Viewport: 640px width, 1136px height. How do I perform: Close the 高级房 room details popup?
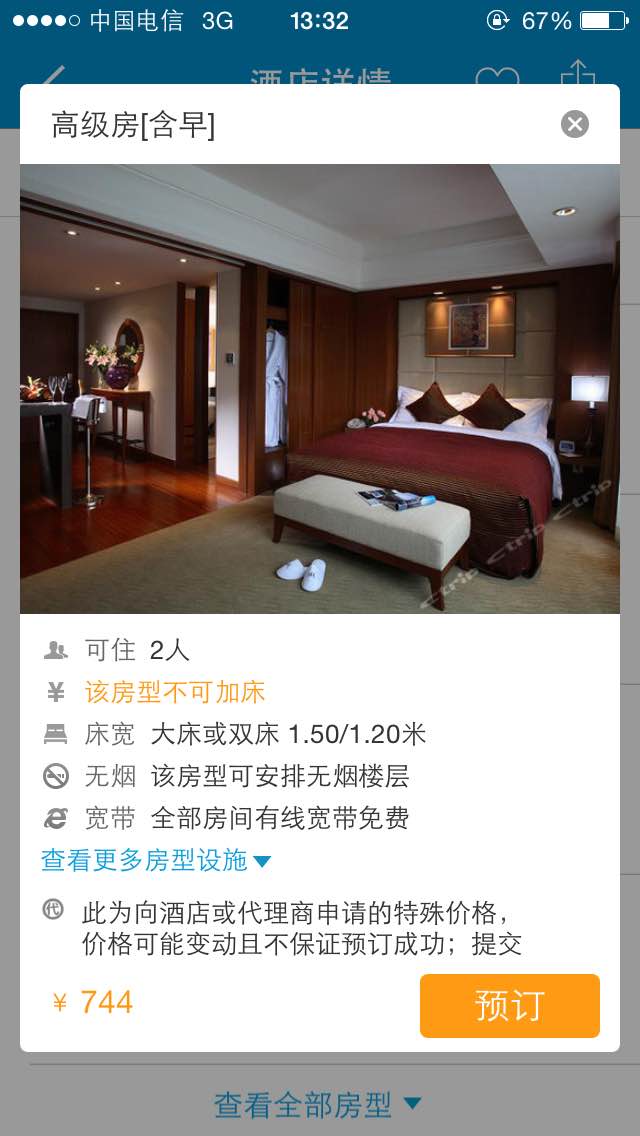click(x=575, y=125)
